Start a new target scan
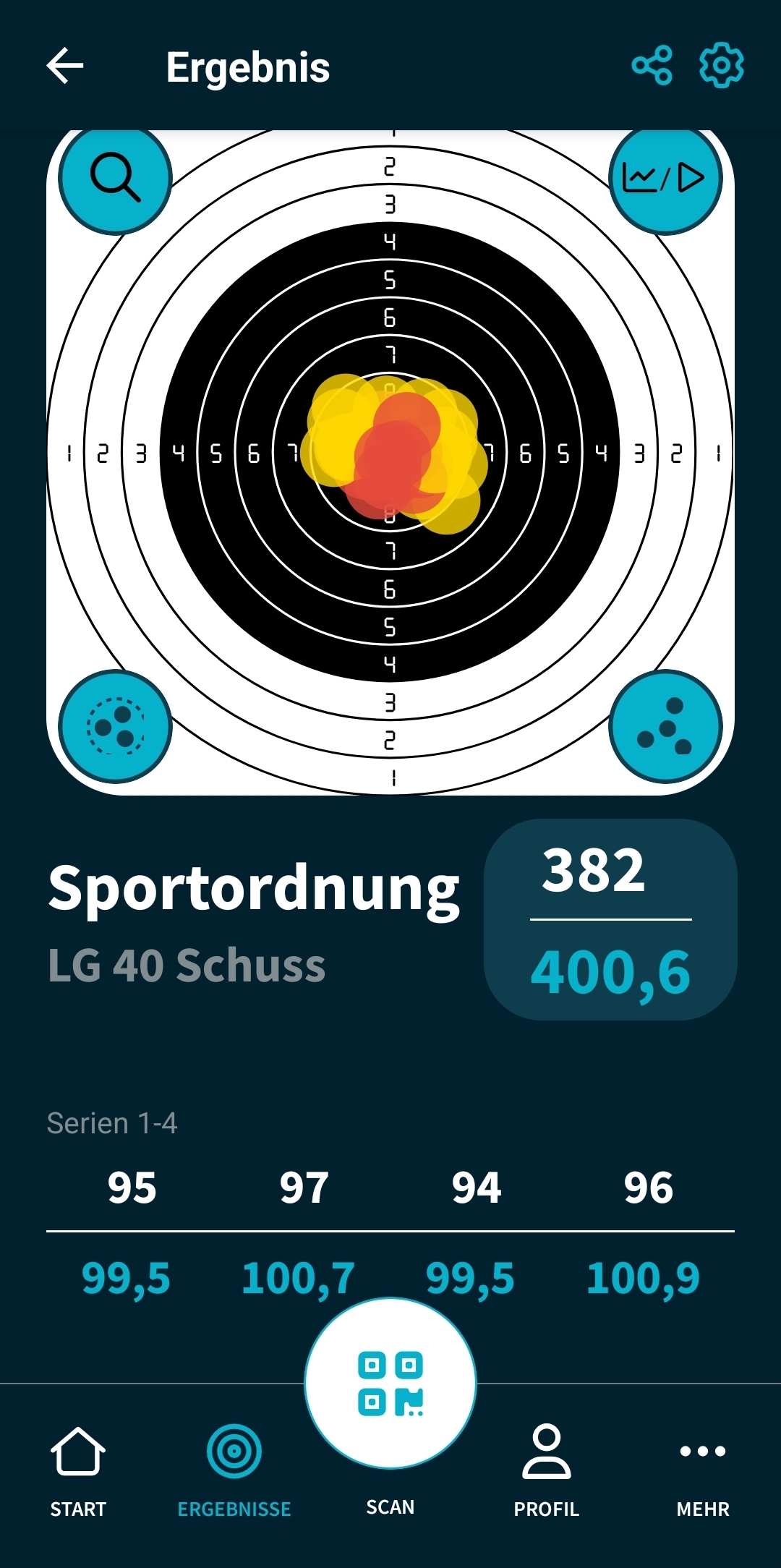 (390, 1384)
